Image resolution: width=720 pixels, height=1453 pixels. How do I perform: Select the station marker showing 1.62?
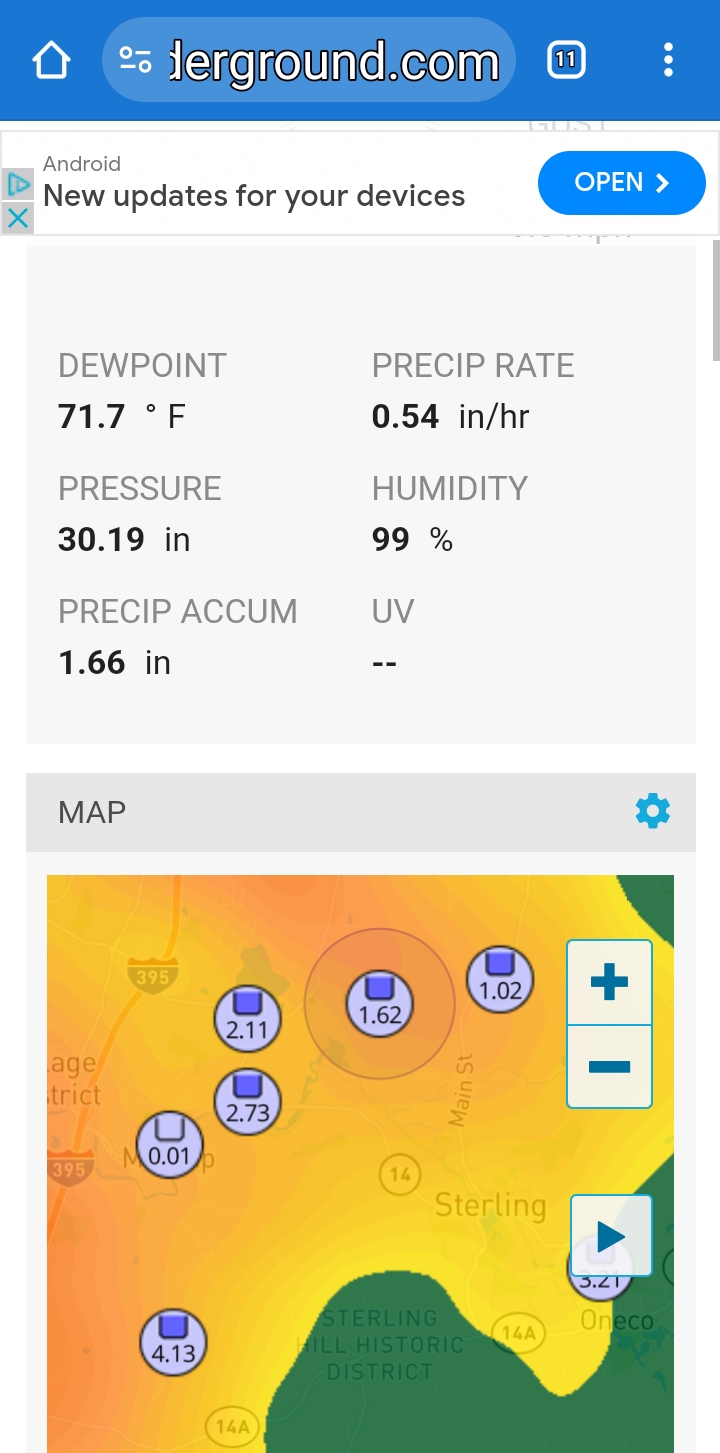[x=379, y=1003]
